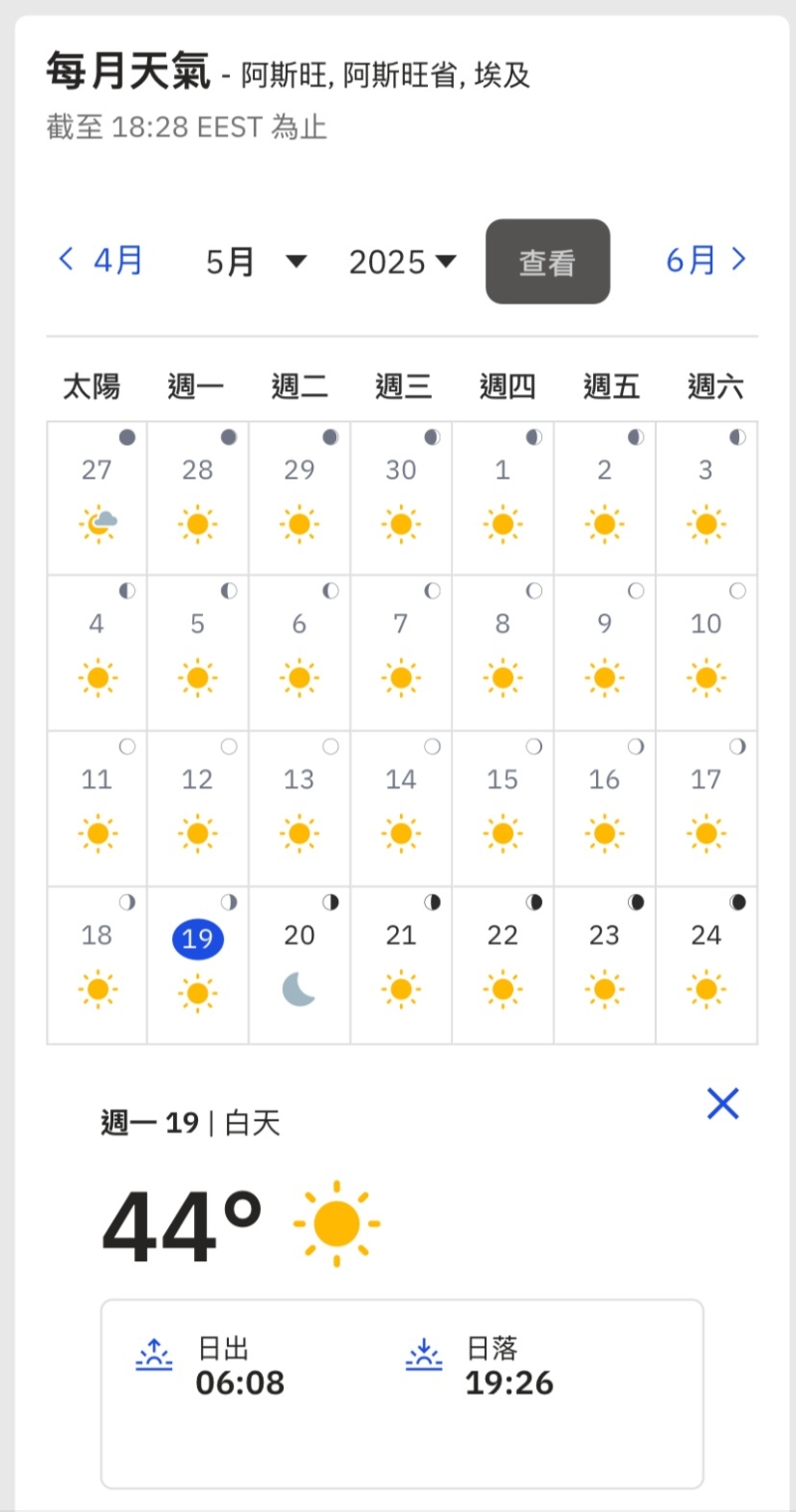Click the new moon phase icon on April 28
796x1512 pixels.
pyautogui.click(x=228, y=435)
